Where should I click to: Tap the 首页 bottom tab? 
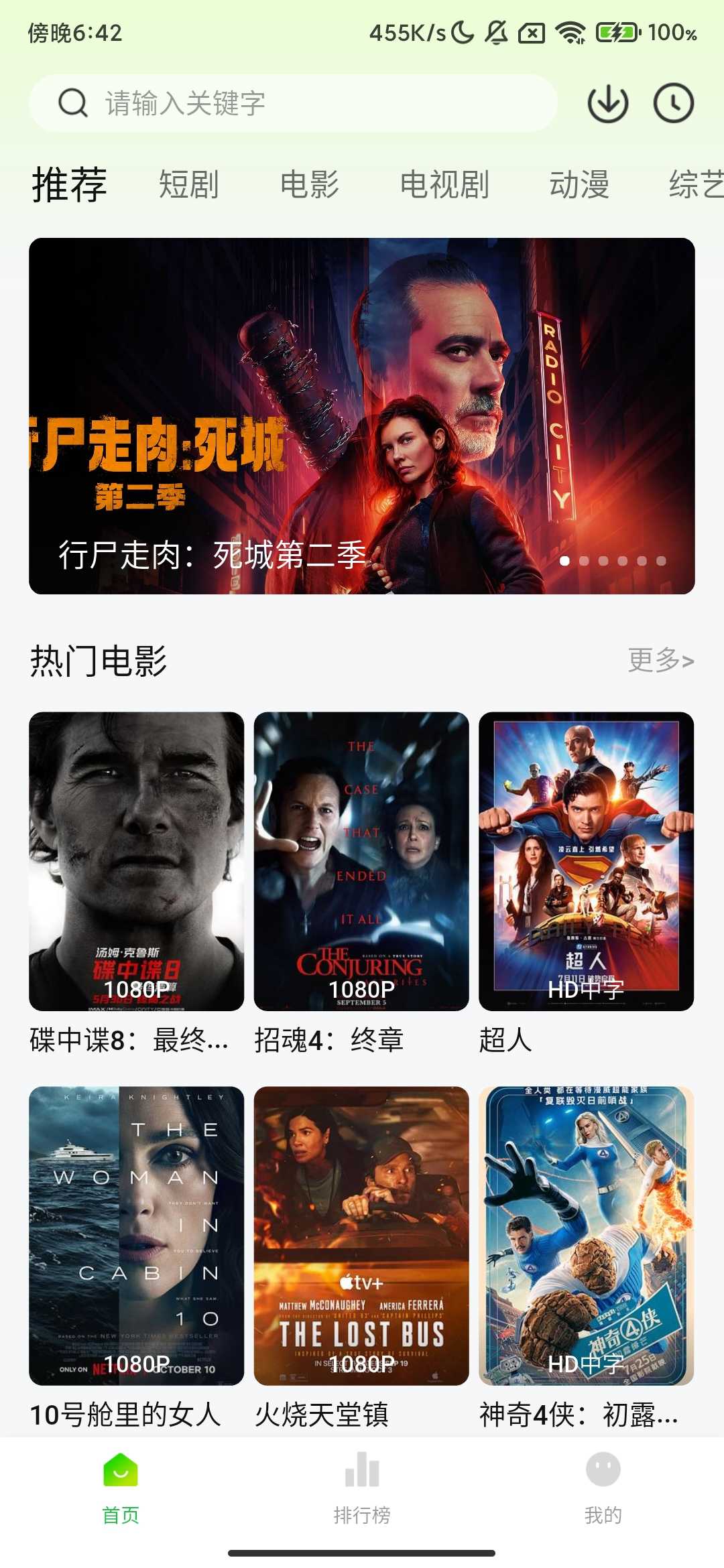(x=121, y=1484)
